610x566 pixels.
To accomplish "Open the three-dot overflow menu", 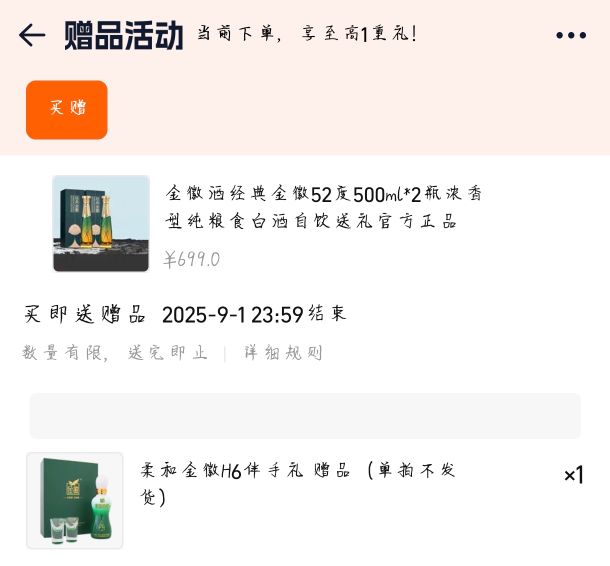I will click(x=570, y=36).
